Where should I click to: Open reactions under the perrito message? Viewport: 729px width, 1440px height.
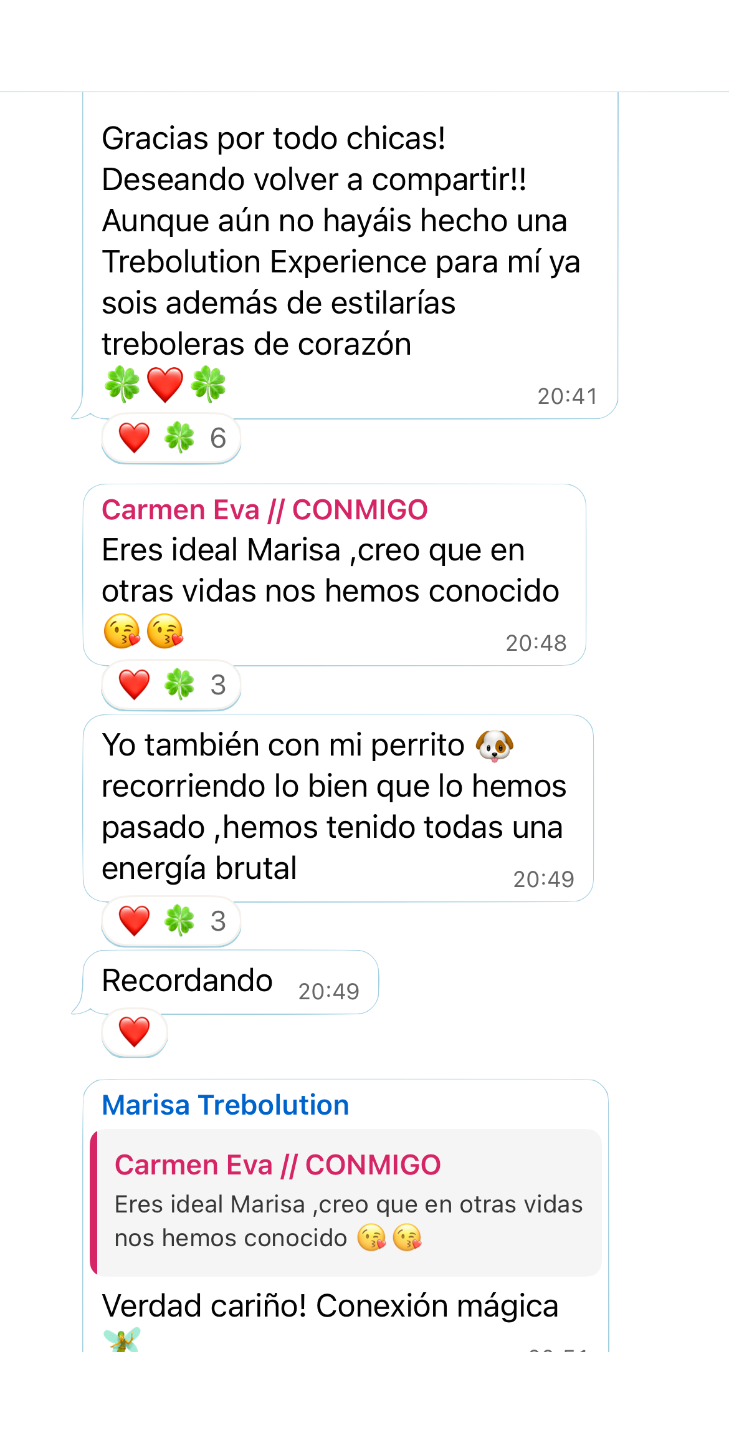click(171, 921)
